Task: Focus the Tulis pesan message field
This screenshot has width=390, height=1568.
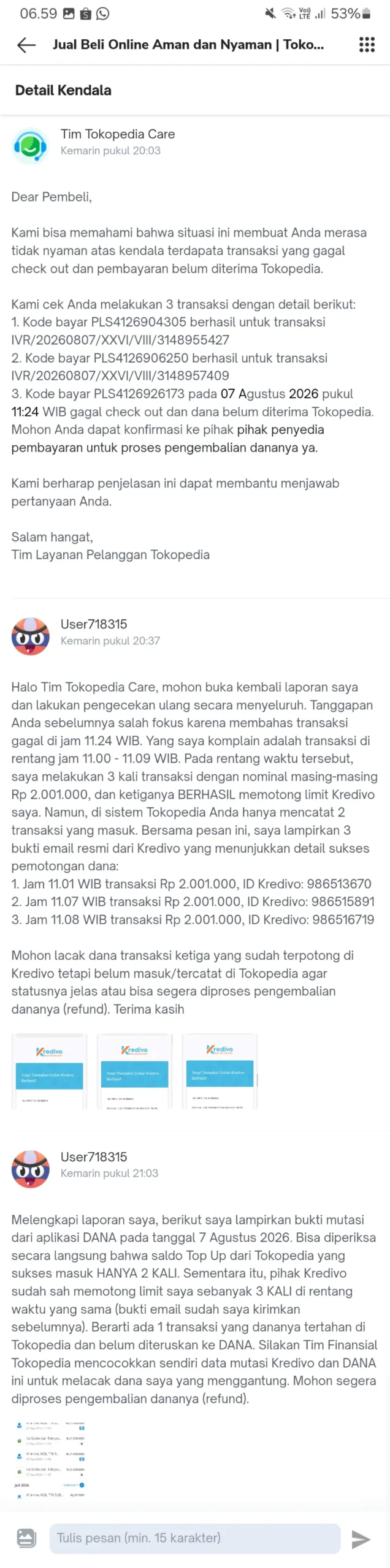Action: (195, 1538)
